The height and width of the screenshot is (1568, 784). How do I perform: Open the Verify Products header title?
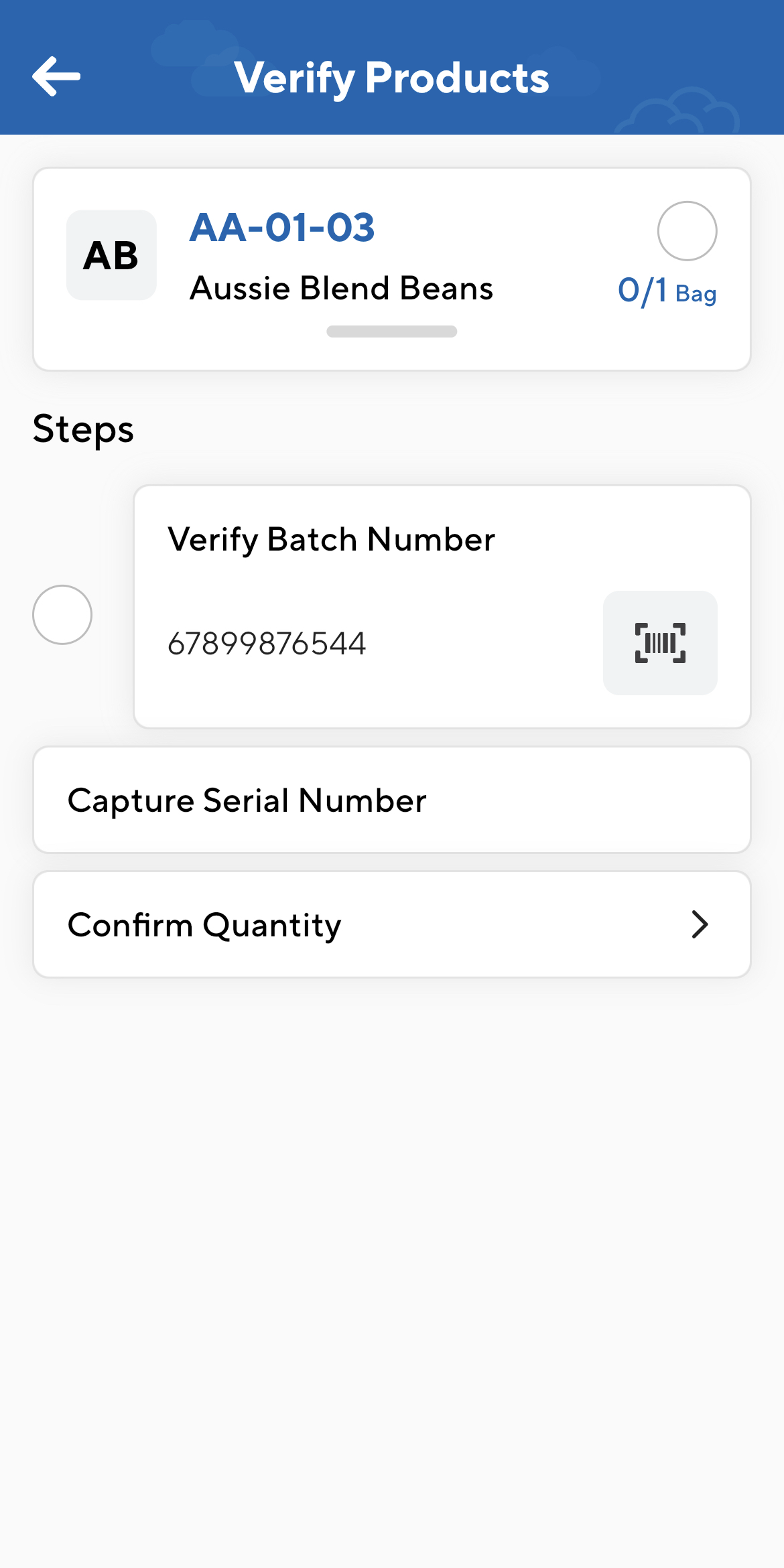coord(391,76)
